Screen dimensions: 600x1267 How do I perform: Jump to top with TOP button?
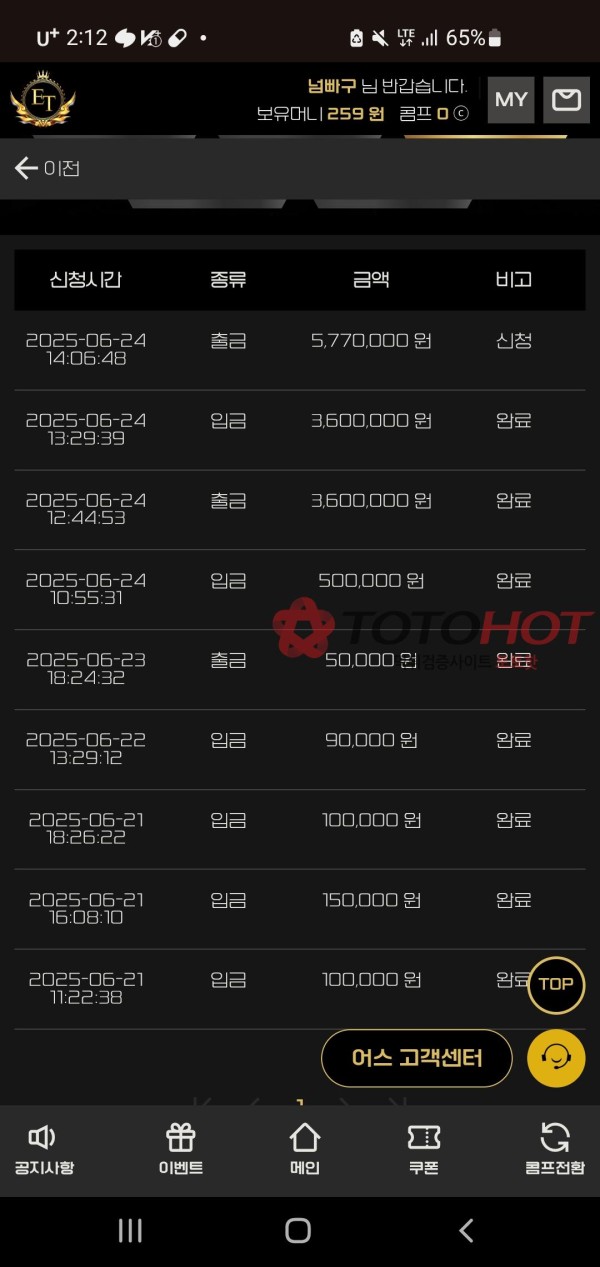click(x=555, y=984)
